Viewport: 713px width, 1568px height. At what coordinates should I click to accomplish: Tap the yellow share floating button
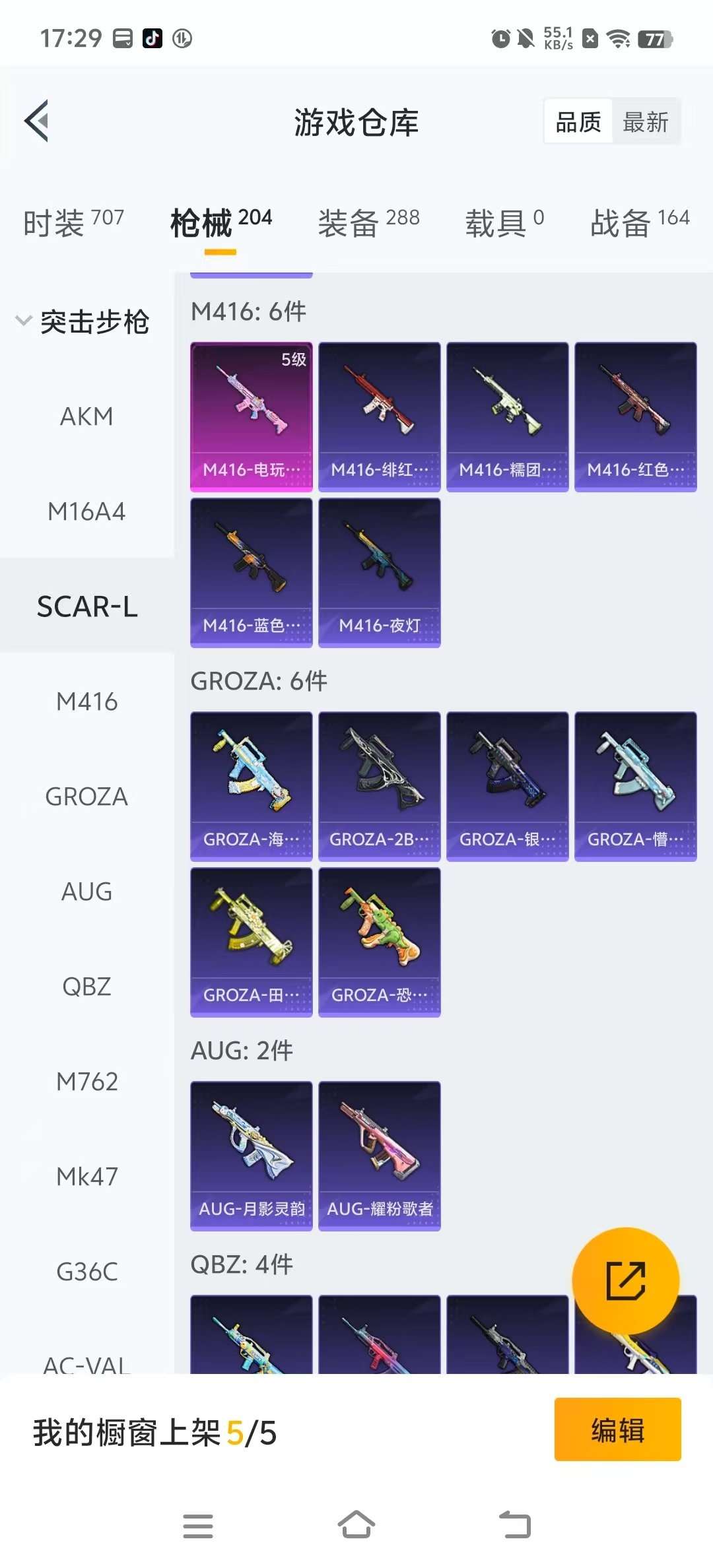[x=625, y=1280]
